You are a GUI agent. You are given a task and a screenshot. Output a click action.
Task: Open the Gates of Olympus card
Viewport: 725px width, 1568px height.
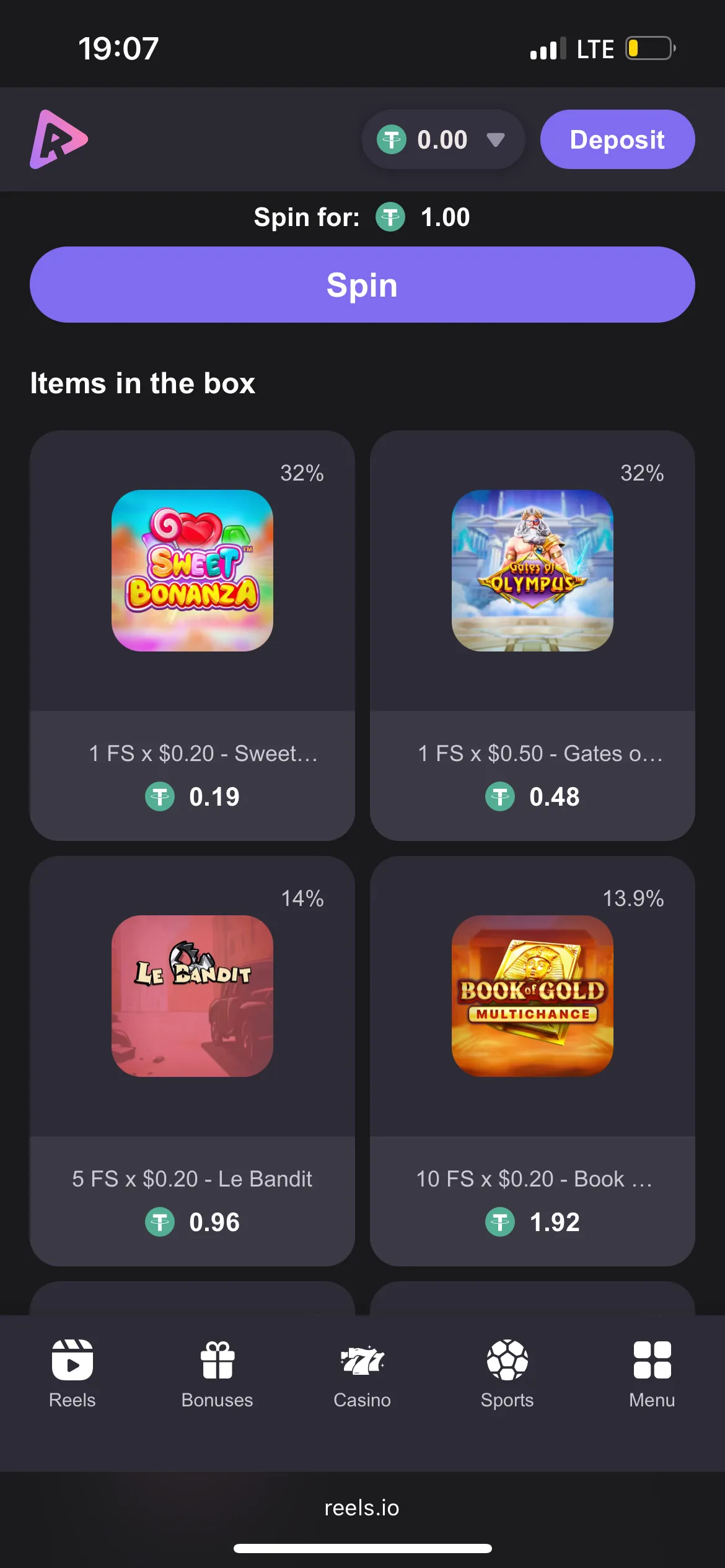coord(532,635)
